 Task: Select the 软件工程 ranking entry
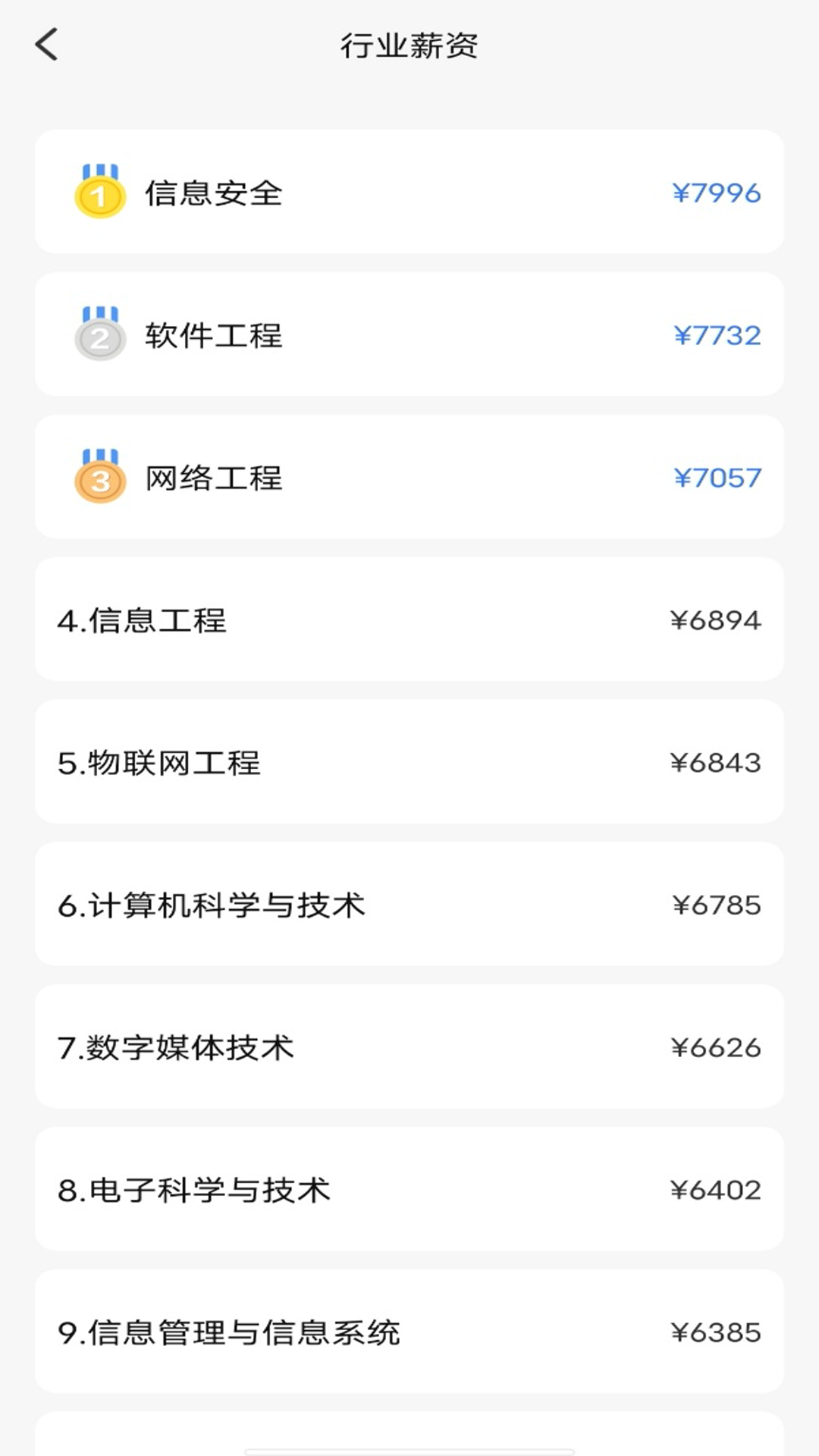(x=409, y=334)
